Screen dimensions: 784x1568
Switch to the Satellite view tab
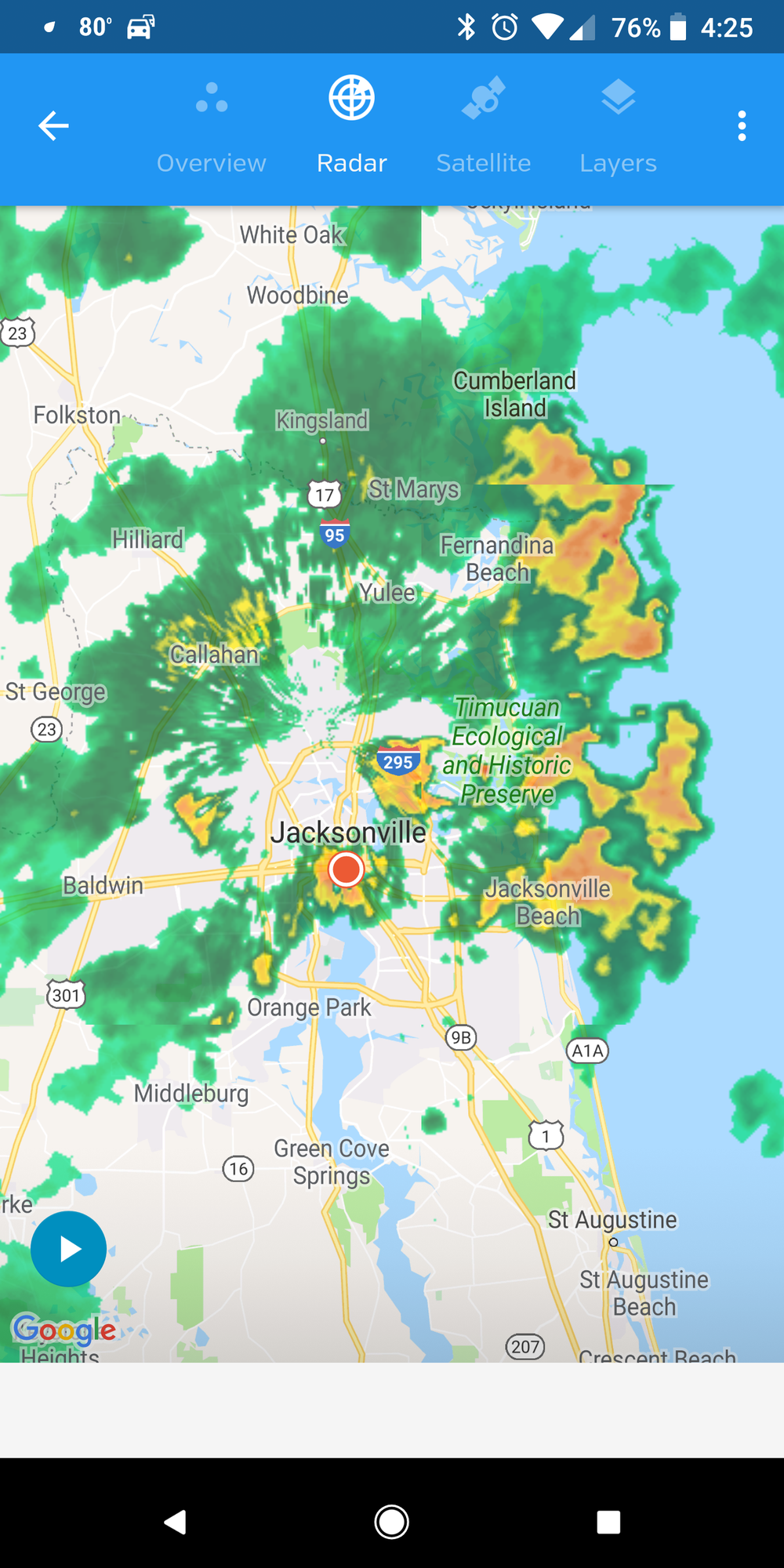(484, 127)
